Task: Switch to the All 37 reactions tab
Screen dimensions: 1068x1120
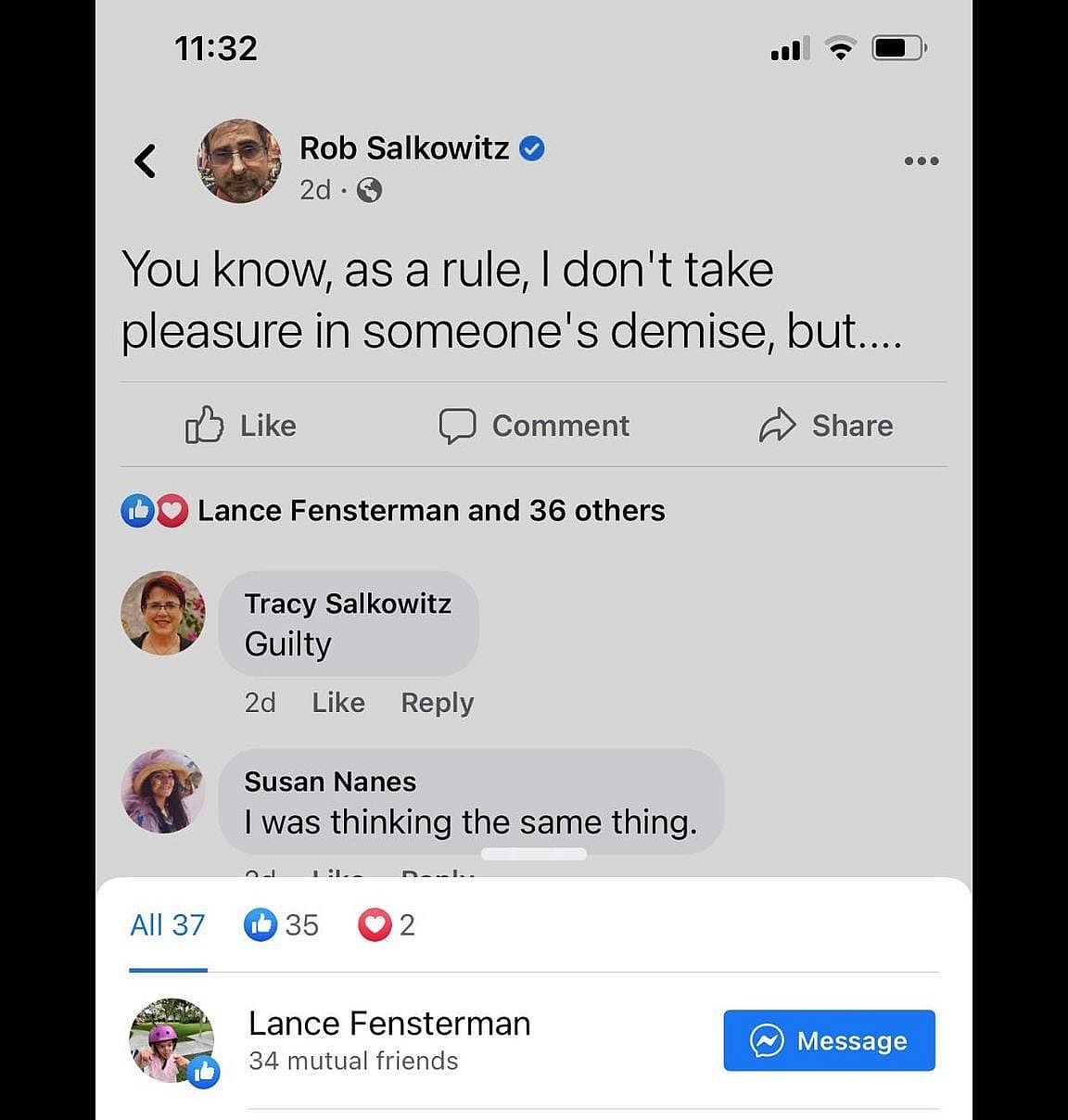Action: pos(168,925)
